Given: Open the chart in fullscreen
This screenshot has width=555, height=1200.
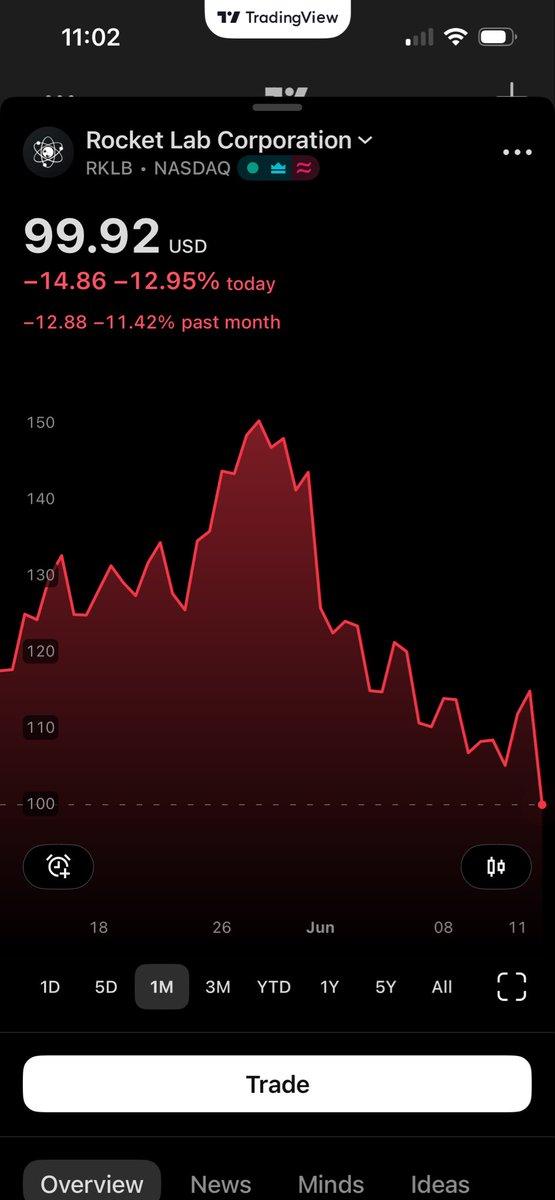Looking at the screenshot, I should pos(511,987).
